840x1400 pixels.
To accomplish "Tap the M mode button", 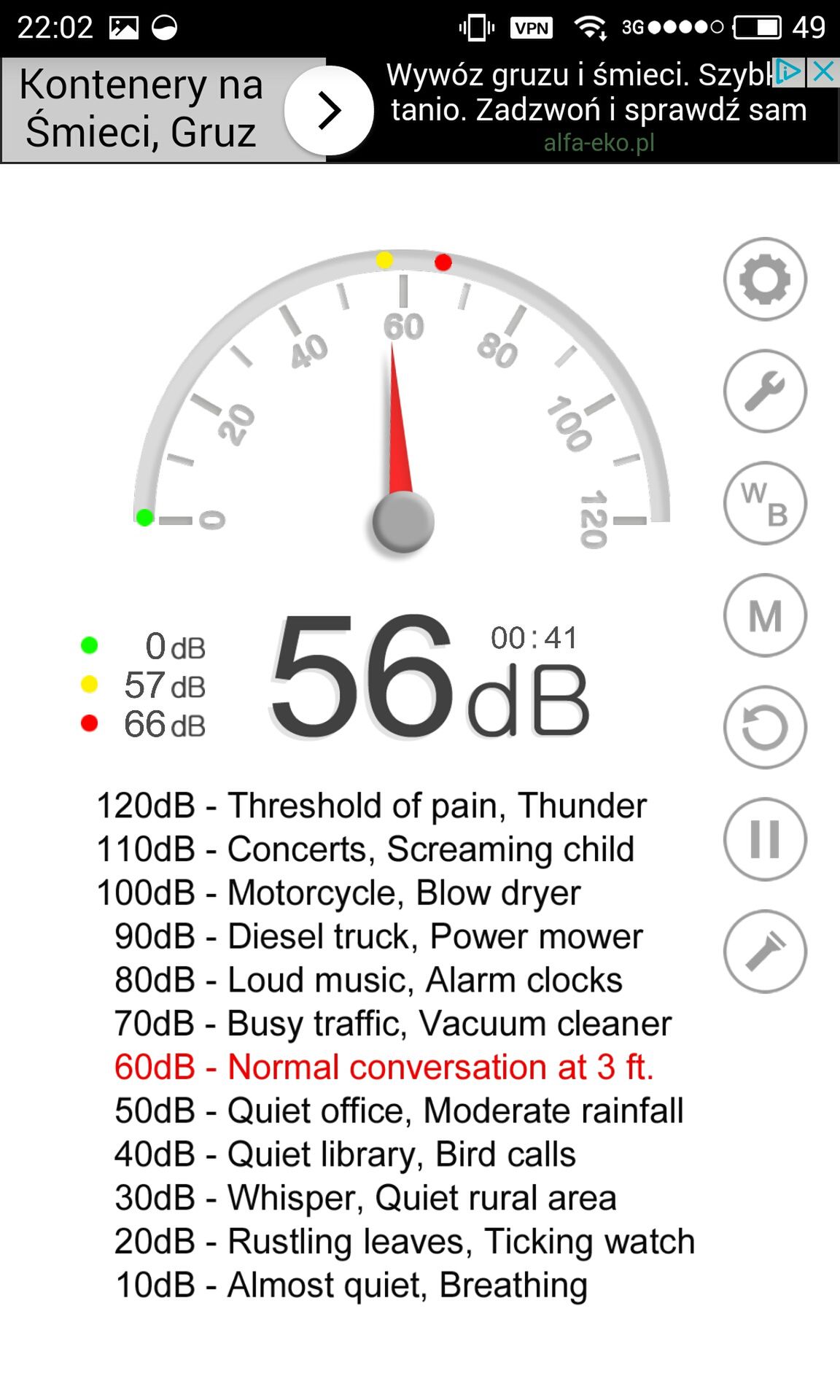I will click(765, 615).
